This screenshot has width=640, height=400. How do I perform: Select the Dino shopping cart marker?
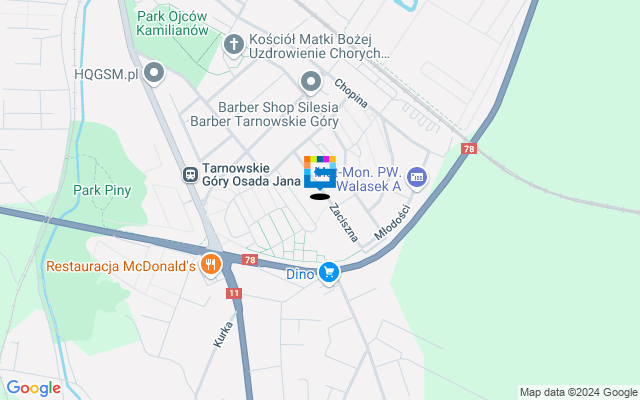tap(329, 272)
